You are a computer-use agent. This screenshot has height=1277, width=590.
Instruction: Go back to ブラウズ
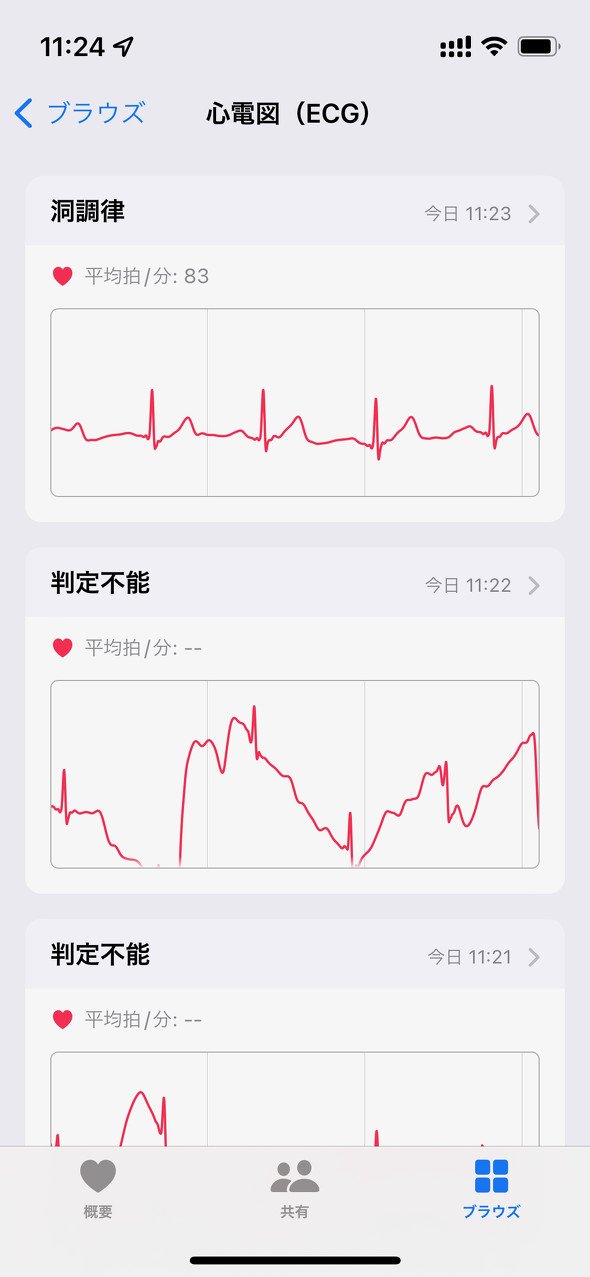click(x=80, y=113)
